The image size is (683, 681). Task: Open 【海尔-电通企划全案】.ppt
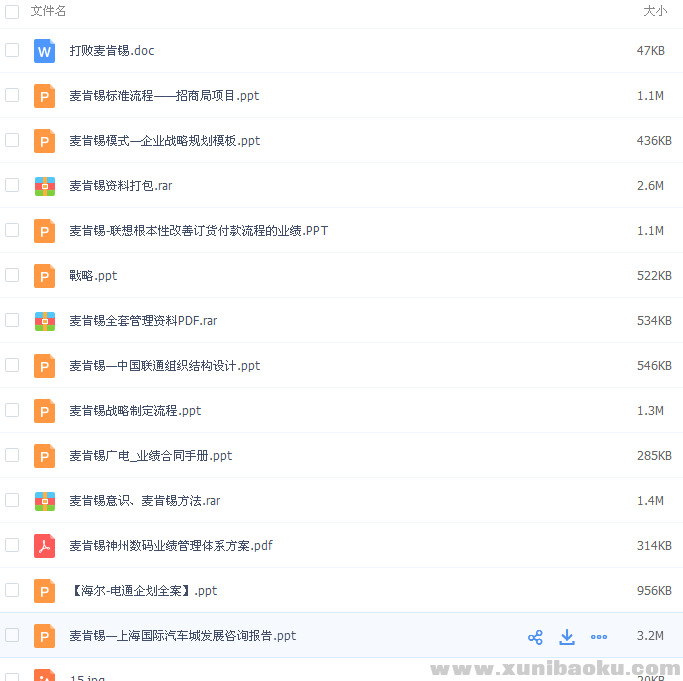(x=143, y=591)
